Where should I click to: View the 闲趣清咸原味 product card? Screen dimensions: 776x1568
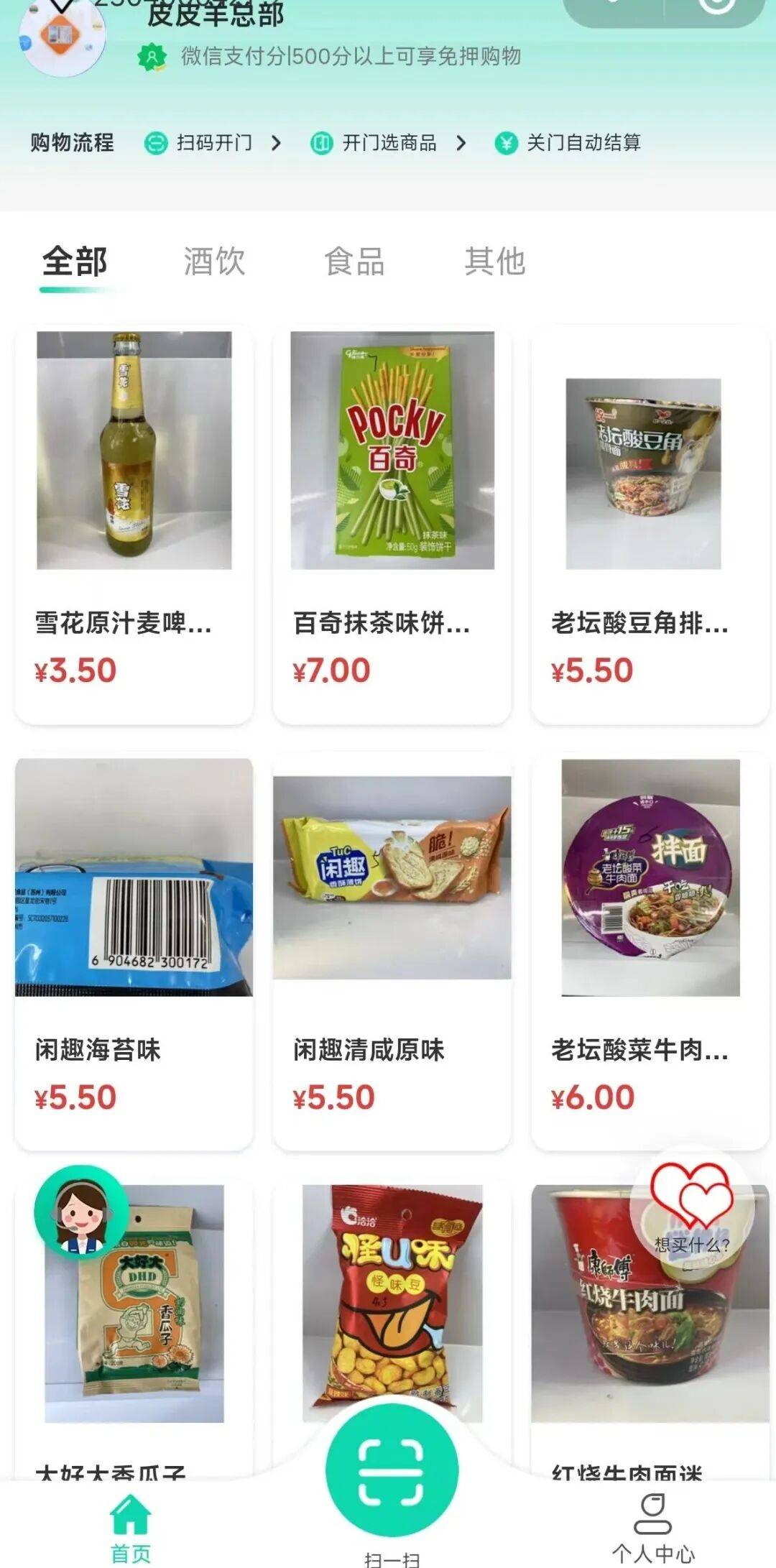coord(392,952)
